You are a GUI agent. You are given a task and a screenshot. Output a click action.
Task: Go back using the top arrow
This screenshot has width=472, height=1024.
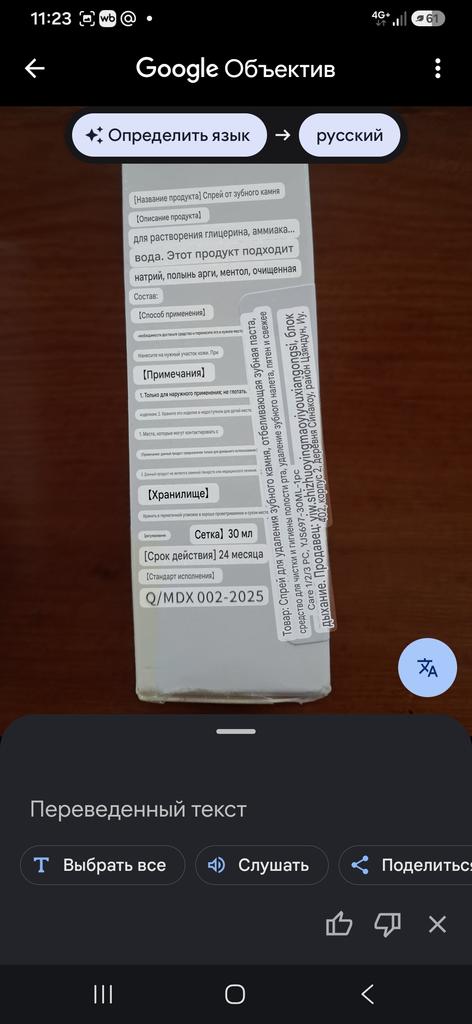click(35, 69)
